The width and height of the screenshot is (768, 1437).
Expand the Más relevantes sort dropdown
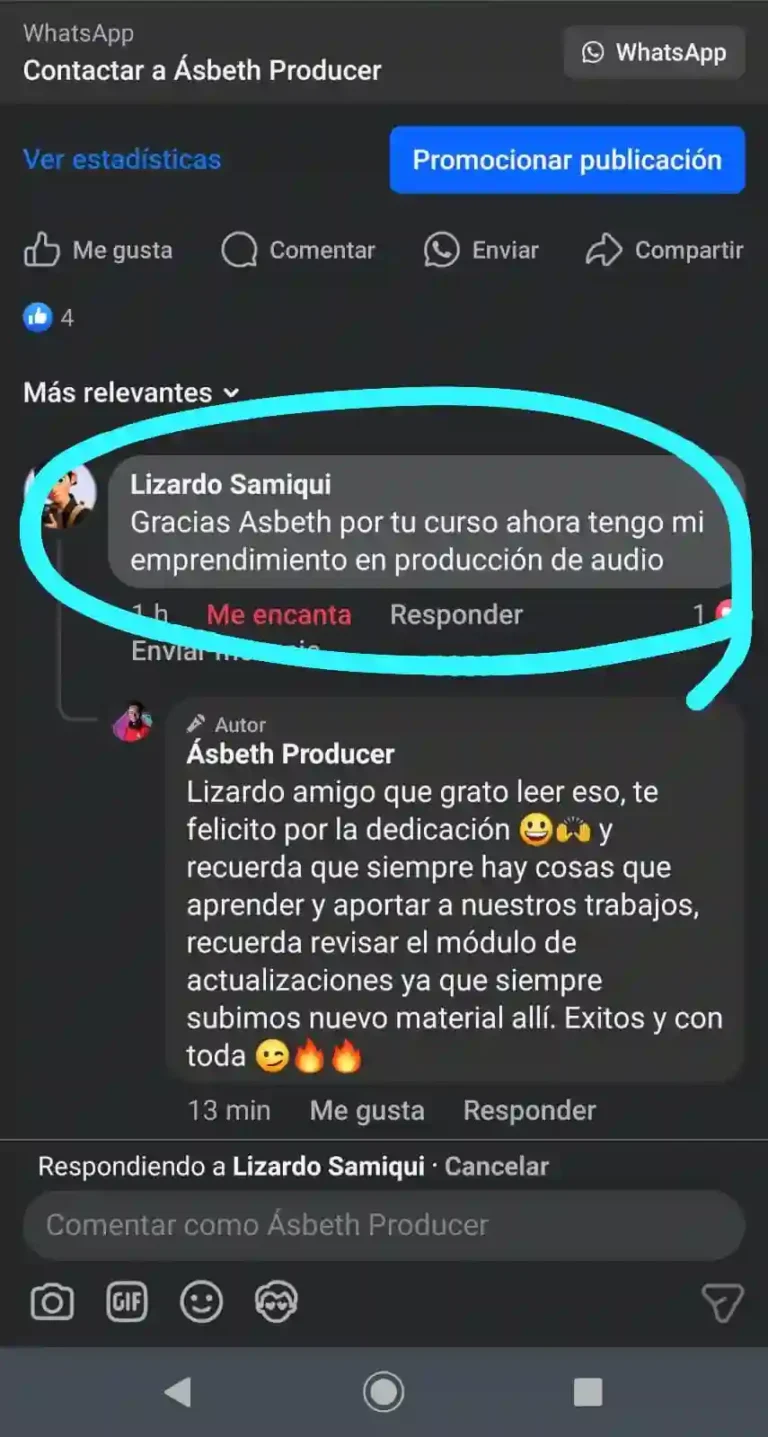[131, 393]
